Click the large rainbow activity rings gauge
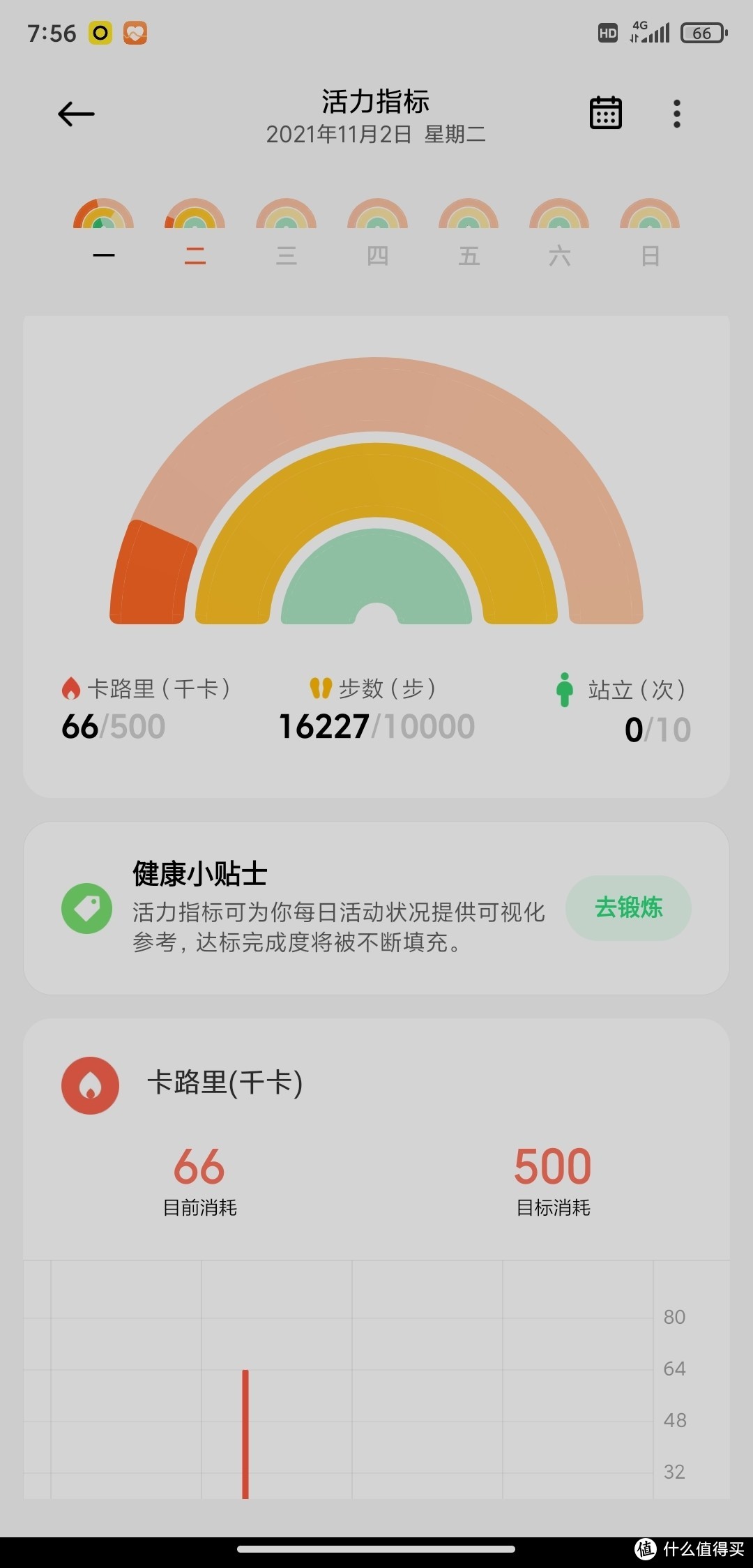Screen dimensions: 753x1568 click(376, 488)
